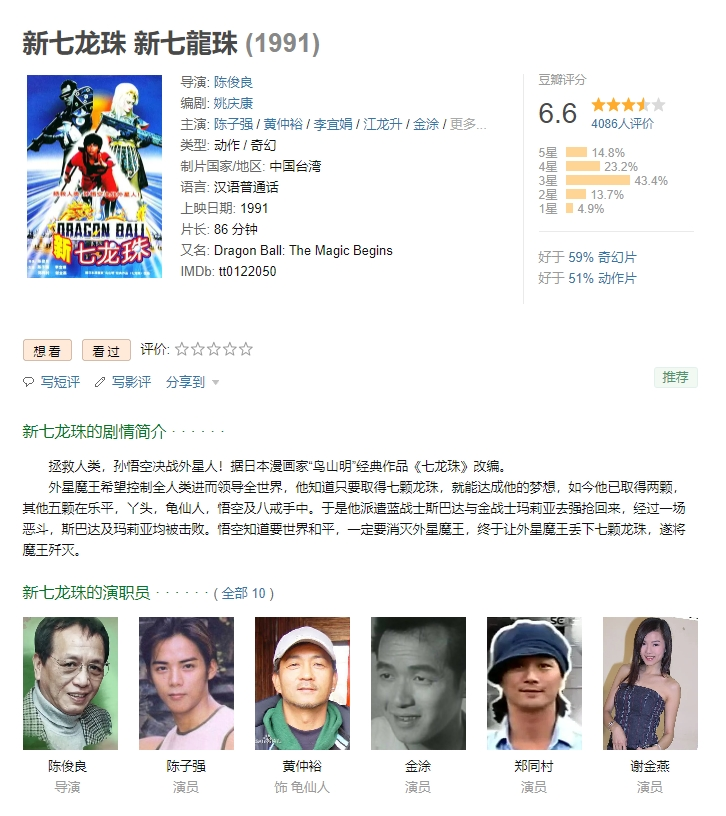Open screenwriter 姚庆康's link
The height and width of the screenshot is (816, 726).
pos(233,103)
